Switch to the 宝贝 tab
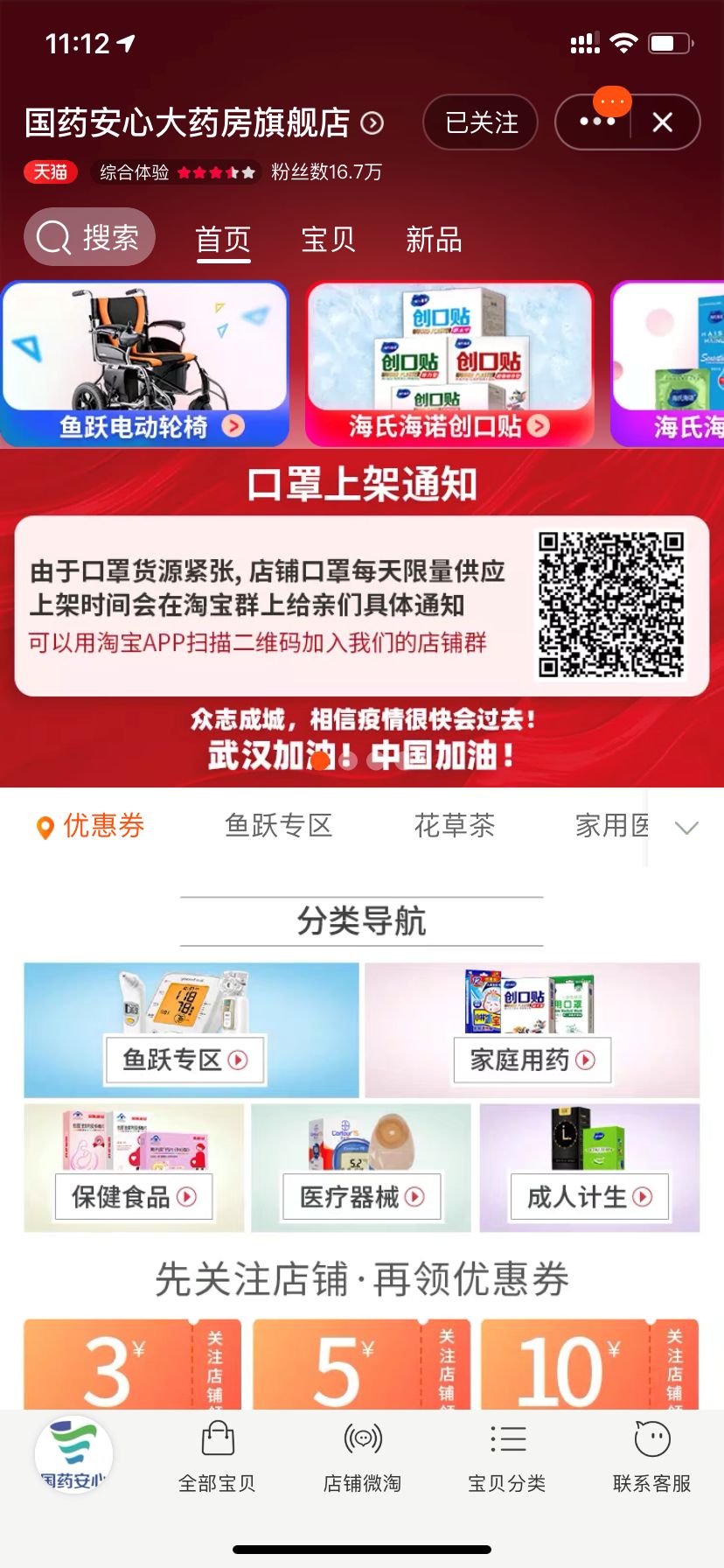The height and width of the screenshot is (1568, 724). tap(328, 239)
